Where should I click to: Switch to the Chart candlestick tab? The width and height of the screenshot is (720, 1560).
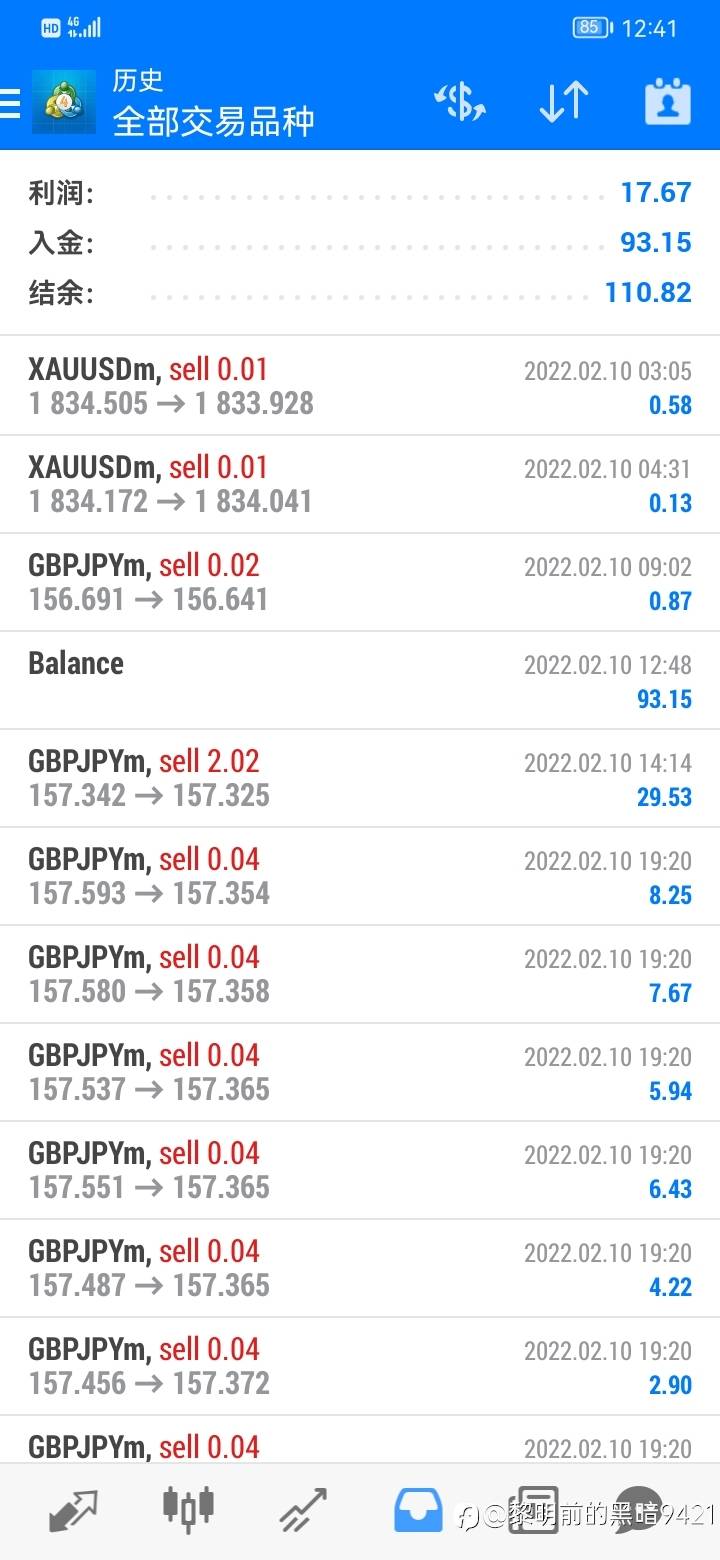(188, 1510)
